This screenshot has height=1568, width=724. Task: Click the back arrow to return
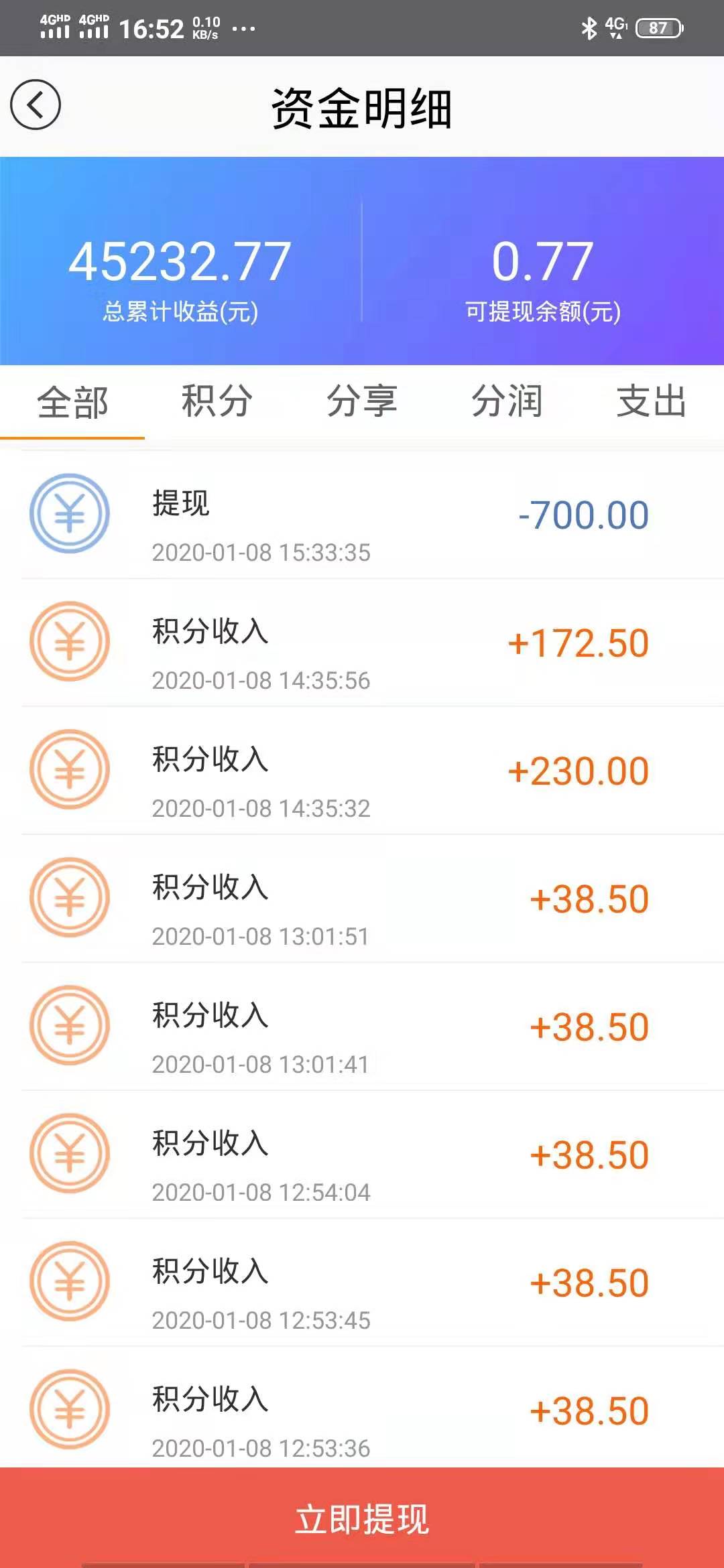click(x=37, y=105)
